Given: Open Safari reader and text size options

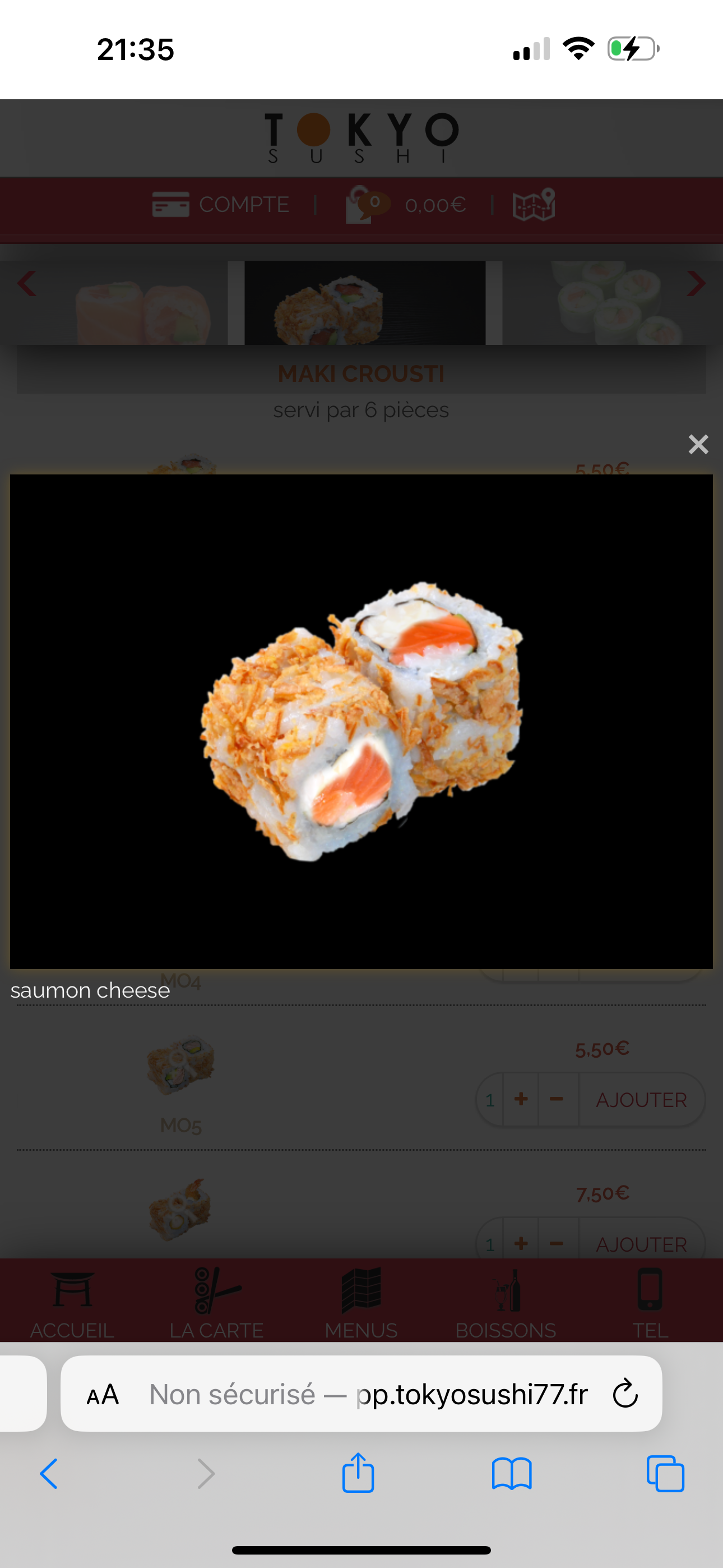Looking at the screenshot, I should pyautogui.click(x=102, y=1395).
